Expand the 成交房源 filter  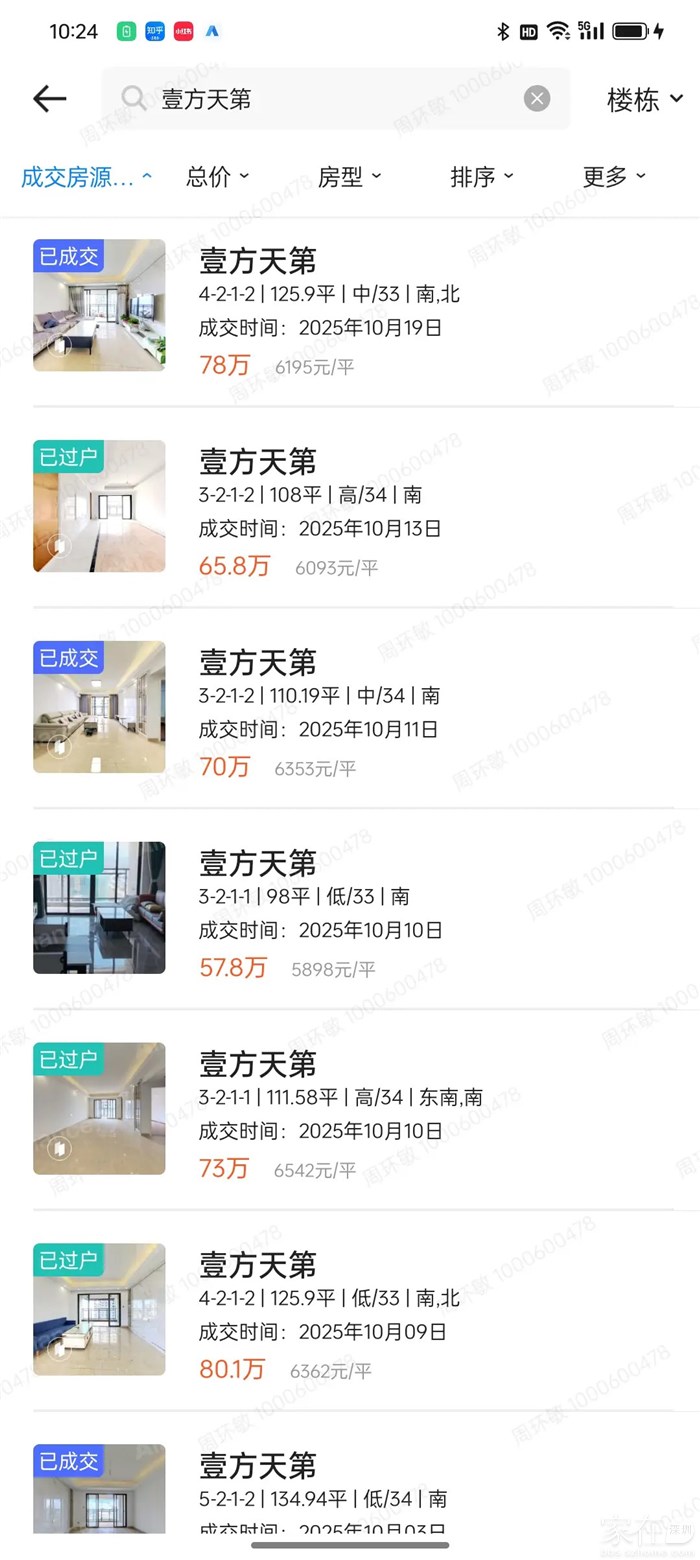click(86, 177)
